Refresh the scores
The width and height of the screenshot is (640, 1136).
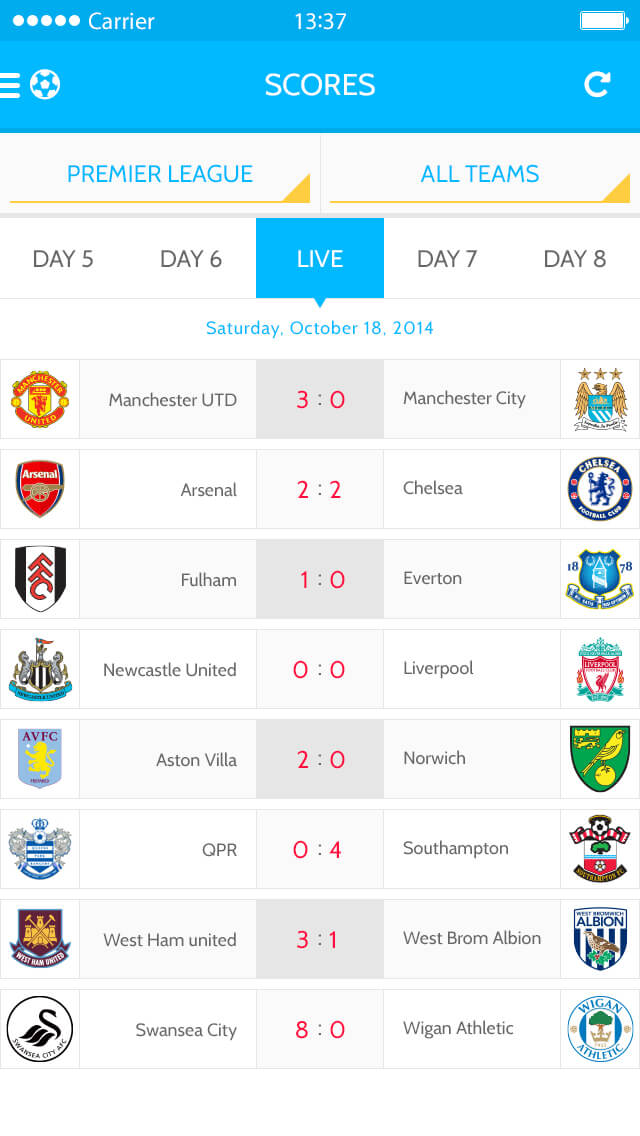click(598, 85)
